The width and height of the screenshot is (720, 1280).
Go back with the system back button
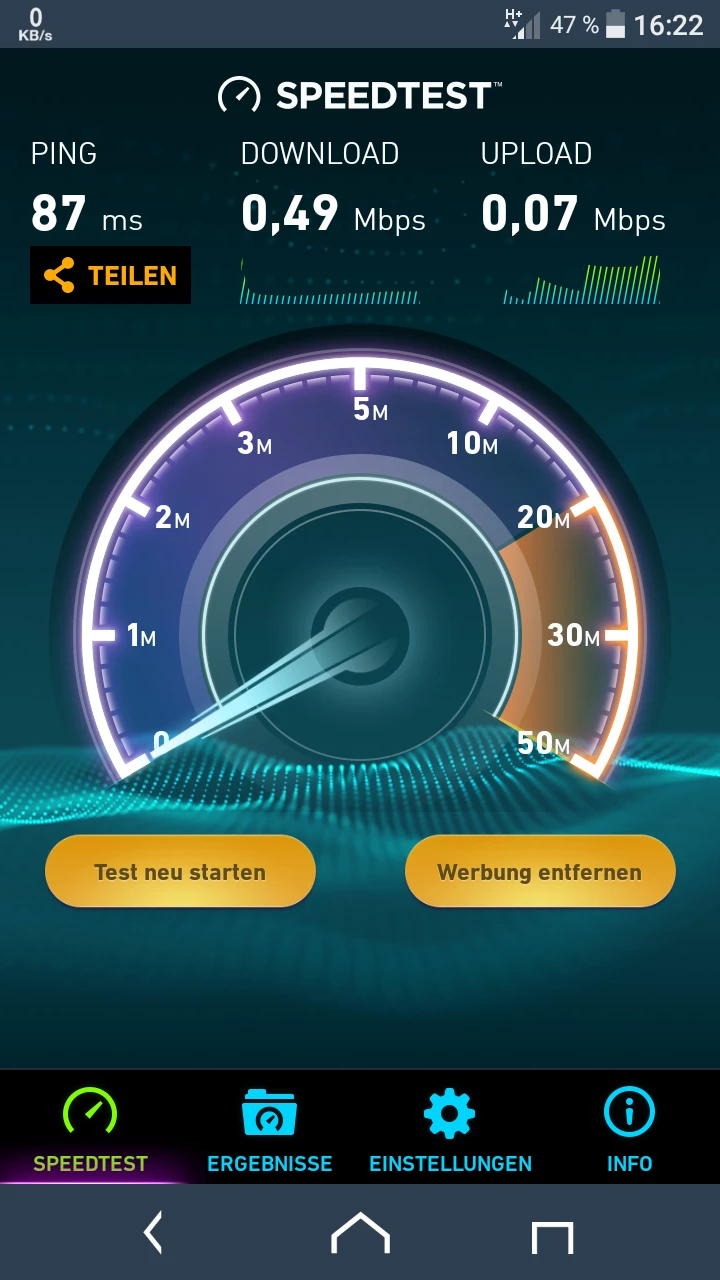click(x=153, y=1233)
